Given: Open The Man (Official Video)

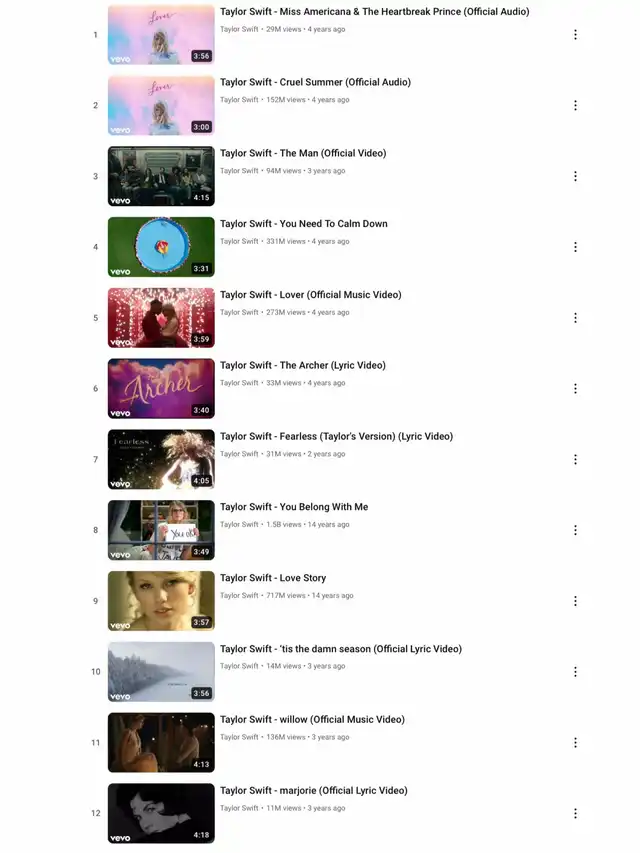Looking at the screenshot, I should (303, 153).
